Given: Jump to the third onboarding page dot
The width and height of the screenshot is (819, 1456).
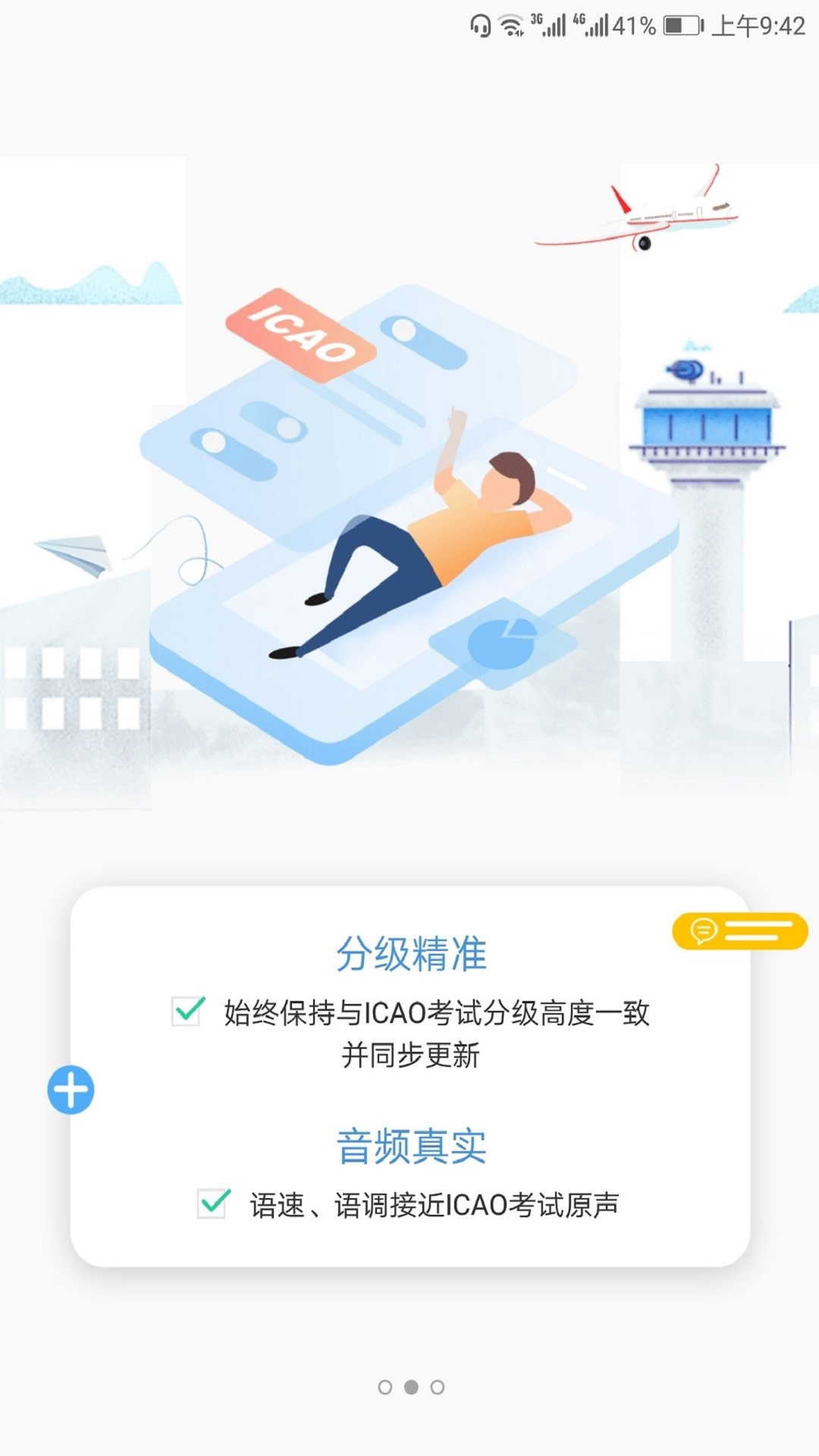Looking at the screenshot, I should point(438,1387).
